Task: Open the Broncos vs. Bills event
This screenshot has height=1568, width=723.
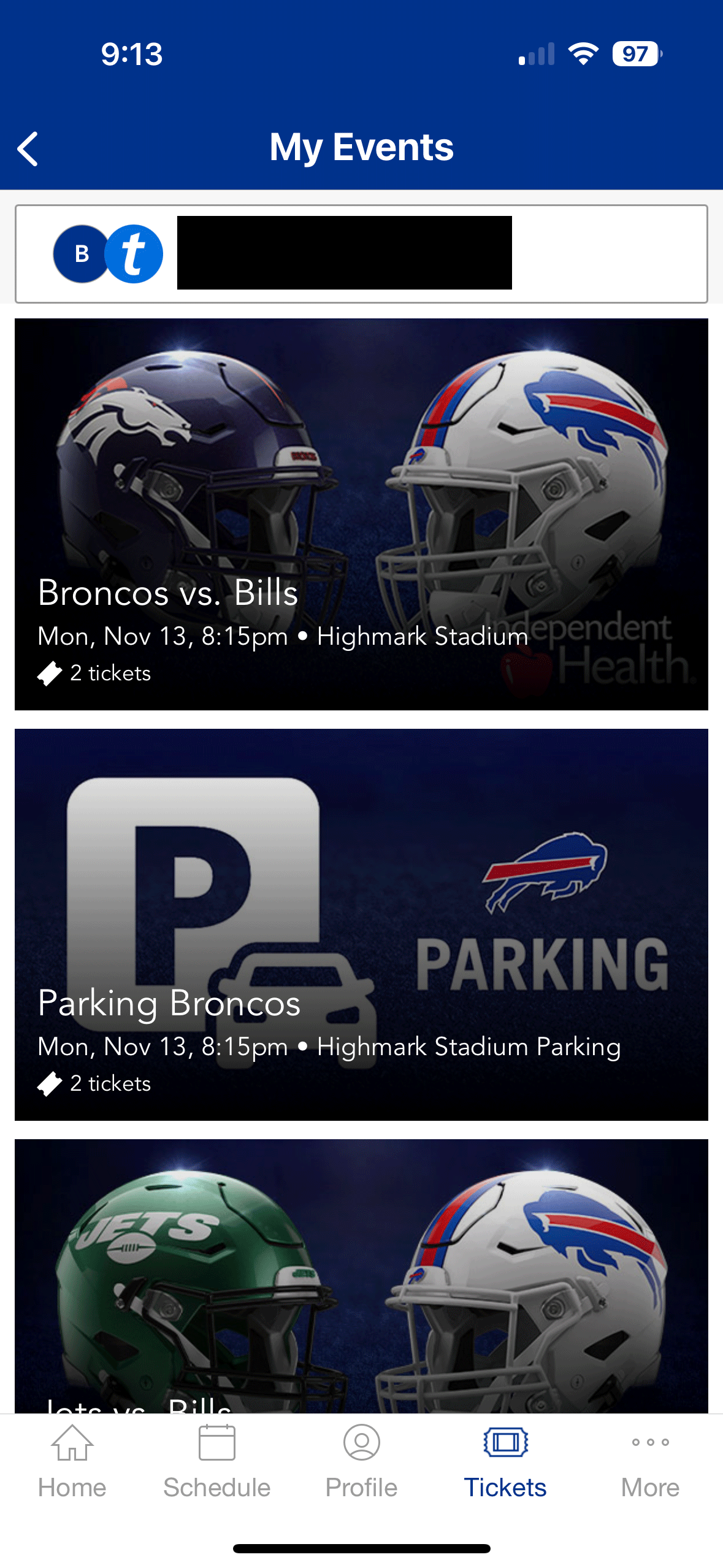Action: tap(361, 514)
